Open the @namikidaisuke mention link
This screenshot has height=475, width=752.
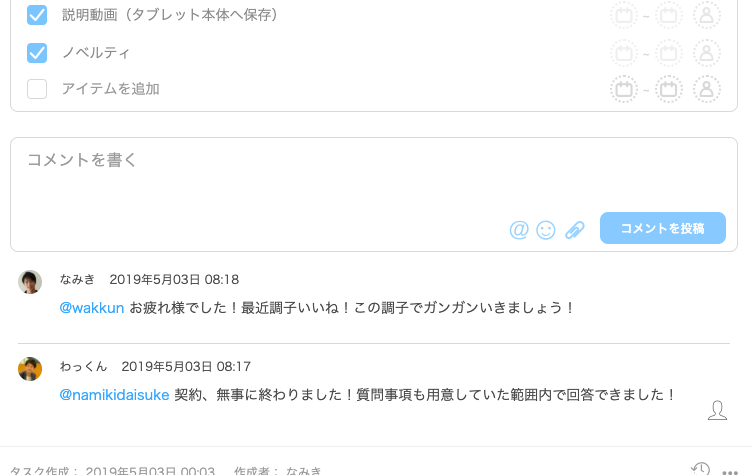pos(115,395)
